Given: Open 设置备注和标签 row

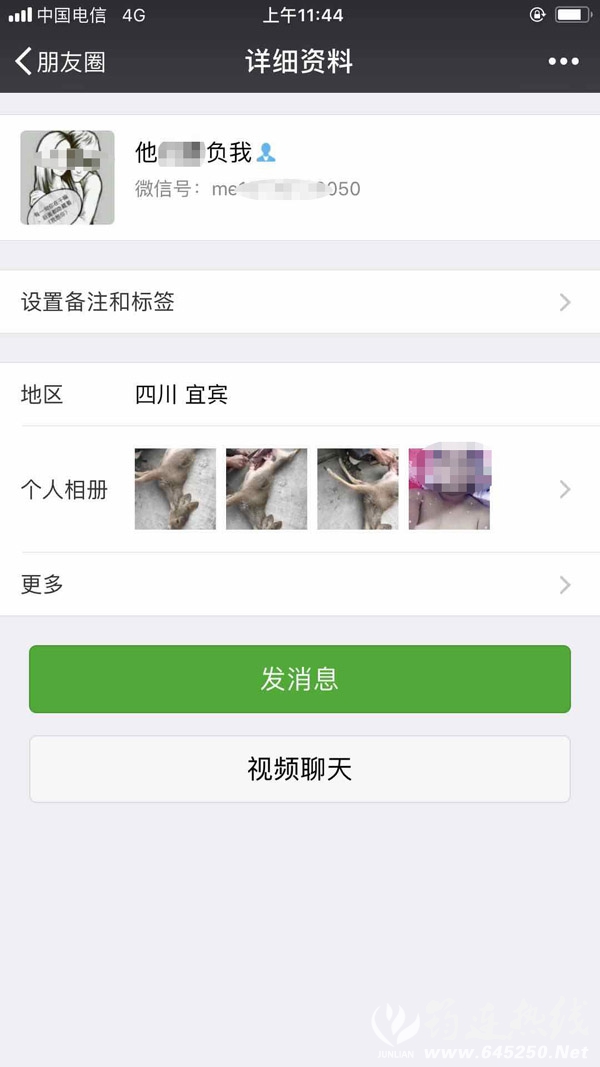Looking at the screenshot, I should click(x=300, y=302).
